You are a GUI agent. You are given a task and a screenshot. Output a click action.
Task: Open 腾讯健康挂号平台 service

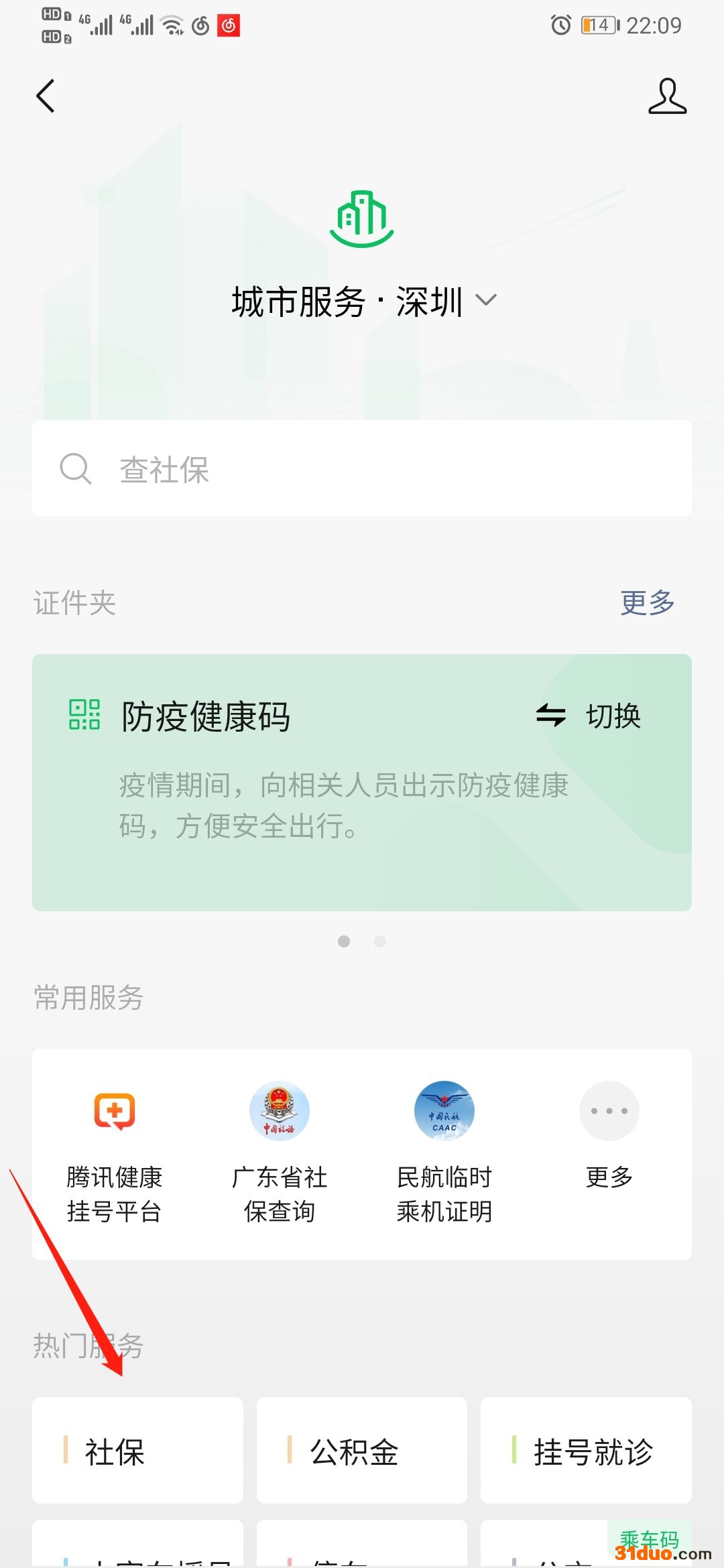point(115,1153)
